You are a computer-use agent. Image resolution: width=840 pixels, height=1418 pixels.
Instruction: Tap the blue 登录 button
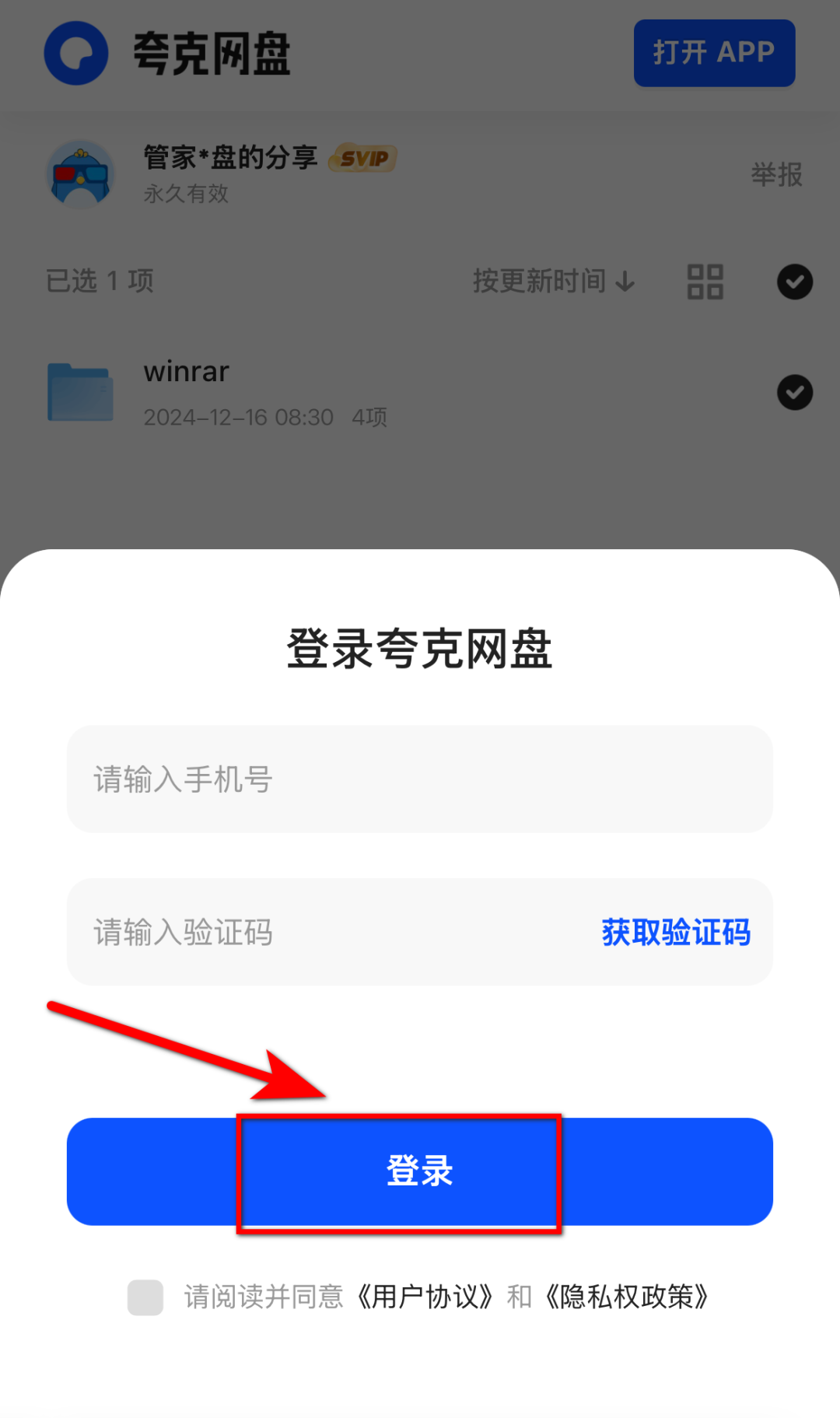pyautogui.click(x=419, y=1171)
